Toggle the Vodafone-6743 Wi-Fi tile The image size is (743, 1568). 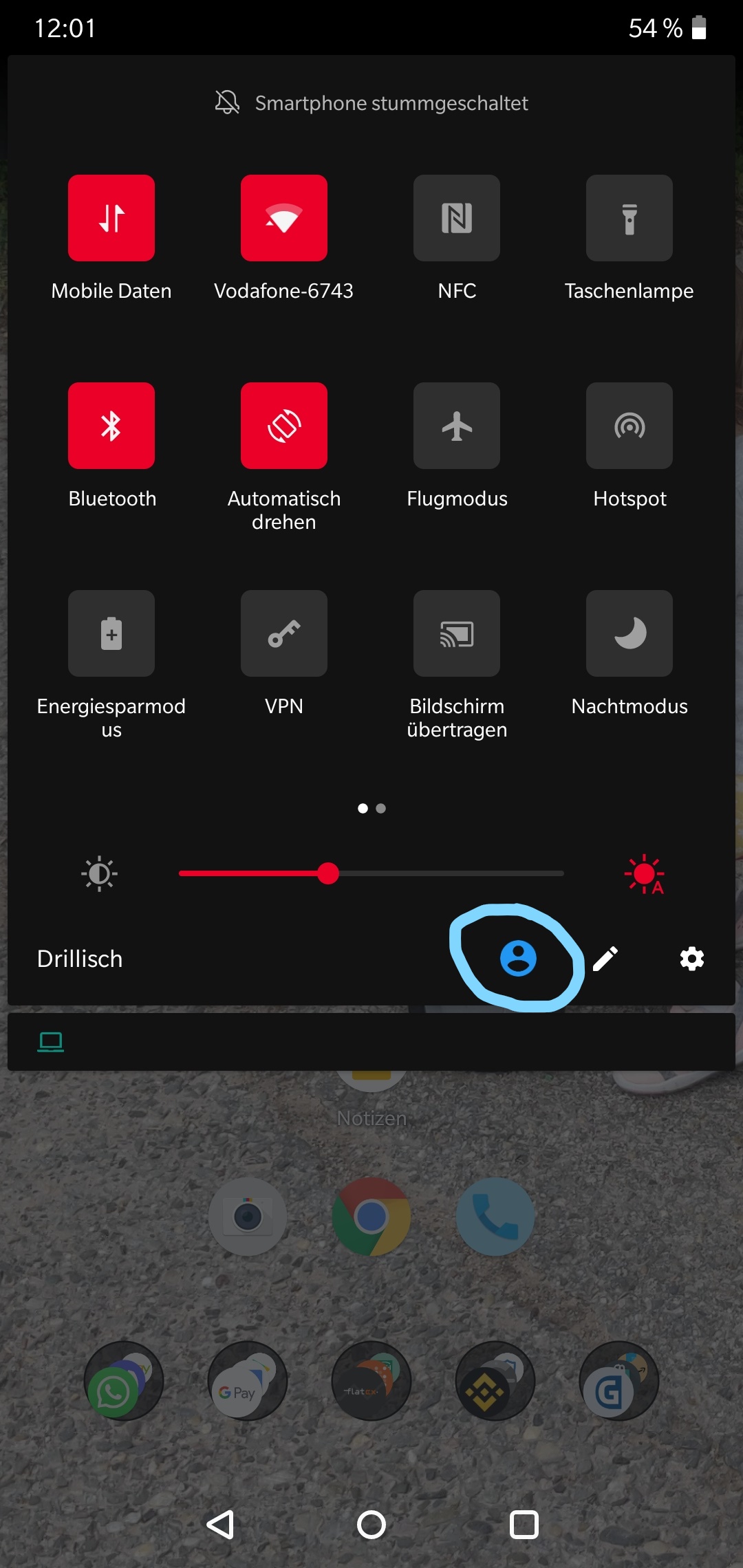tap(283, 218)
